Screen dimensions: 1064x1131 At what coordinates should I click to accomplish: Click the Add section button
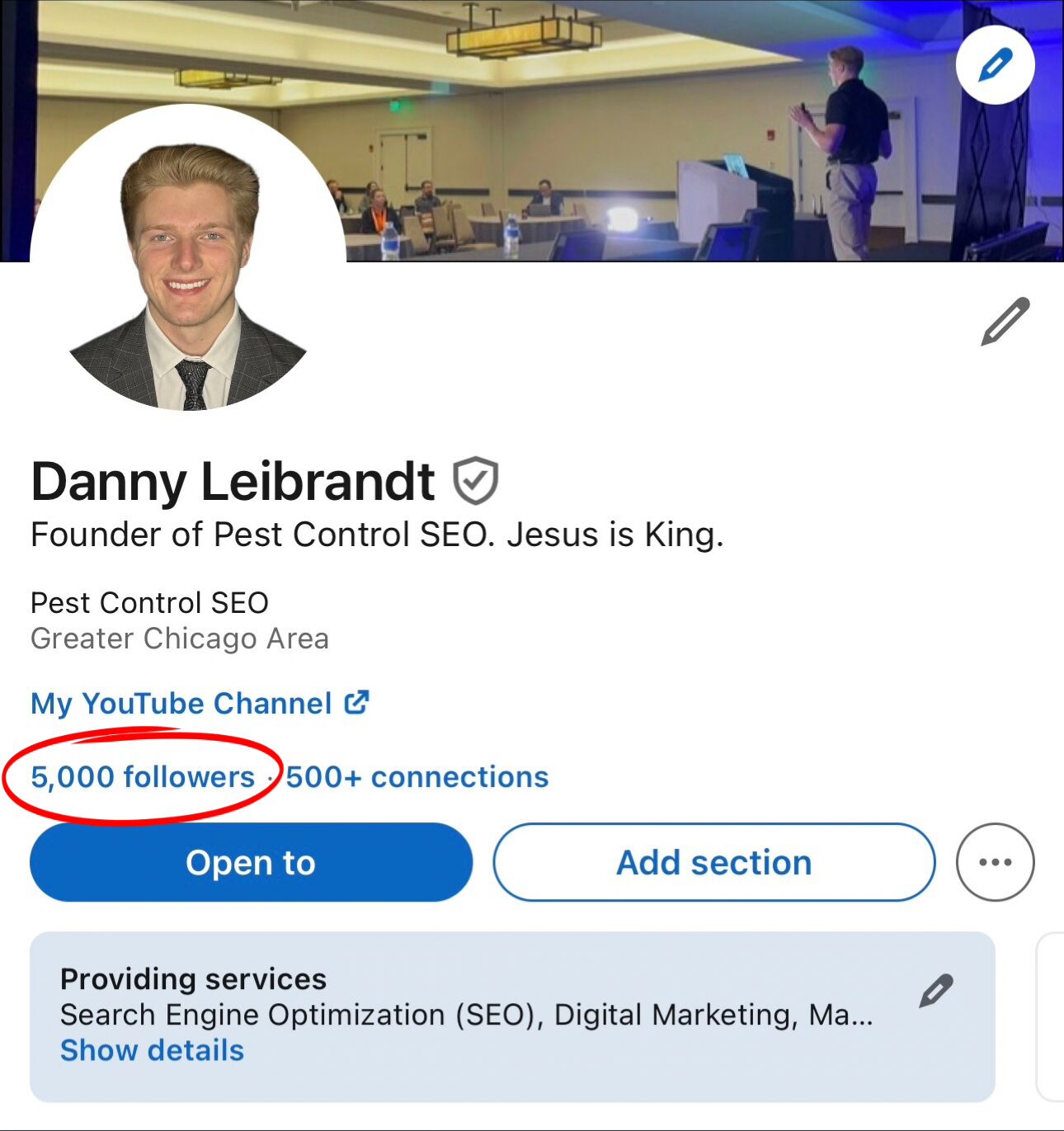pos(713,862)
